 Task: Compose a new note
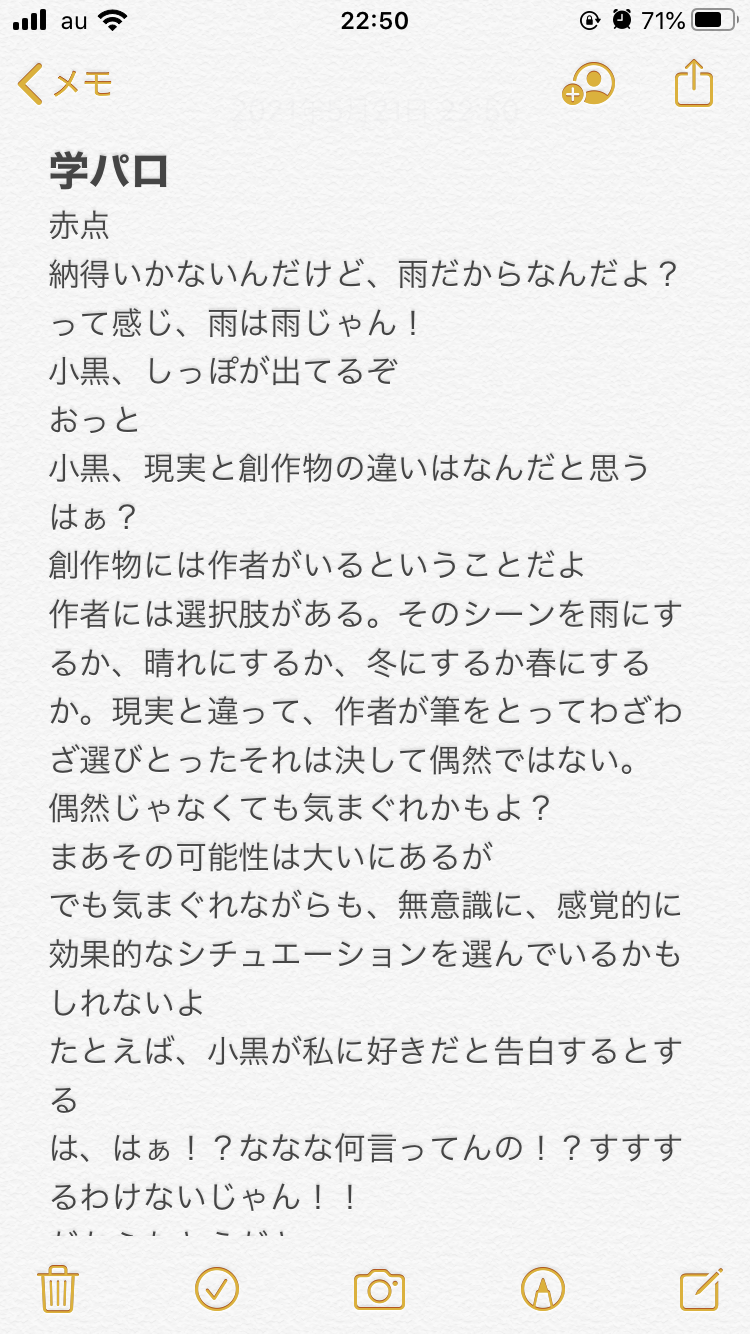point(700,1288)
